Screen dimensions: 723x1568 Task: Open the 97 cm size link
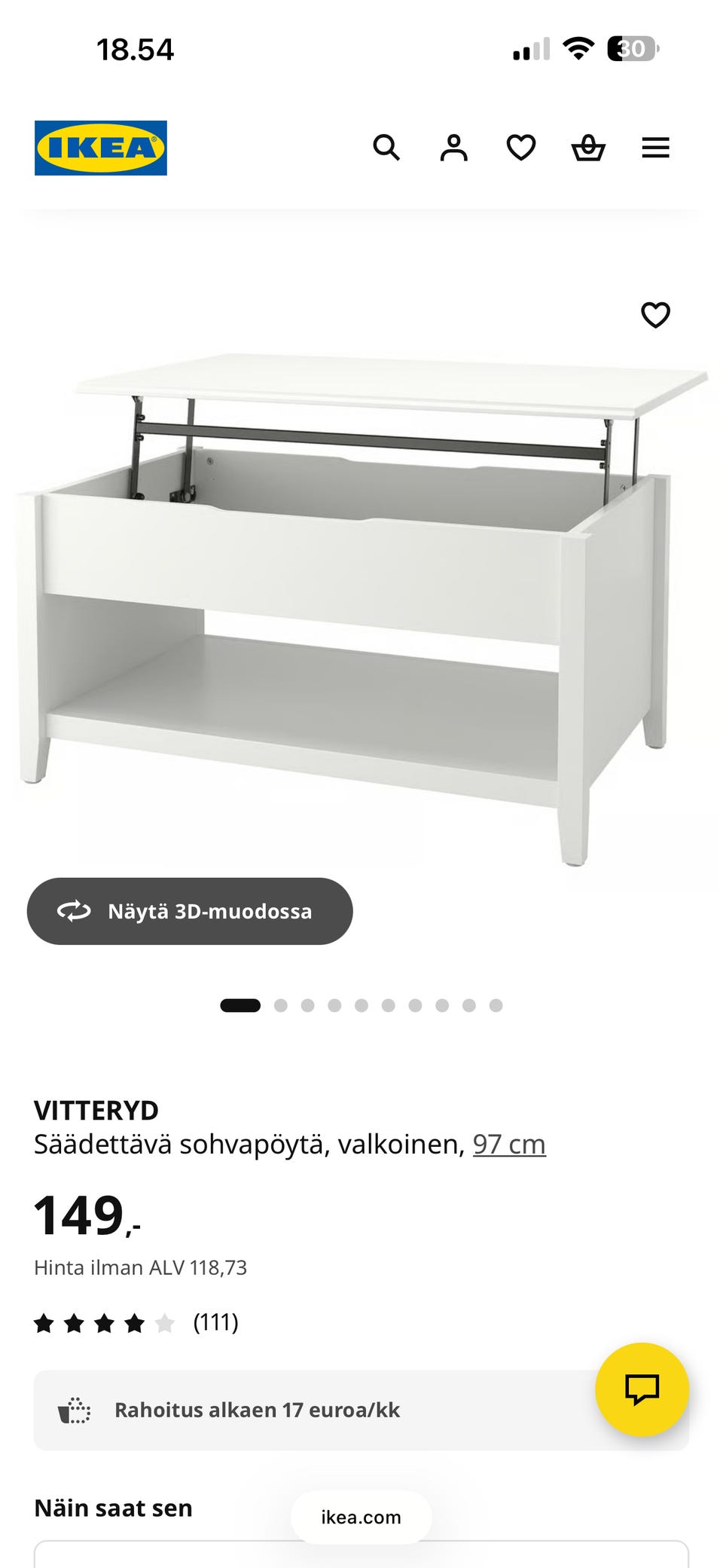(x=509, y=1144)
